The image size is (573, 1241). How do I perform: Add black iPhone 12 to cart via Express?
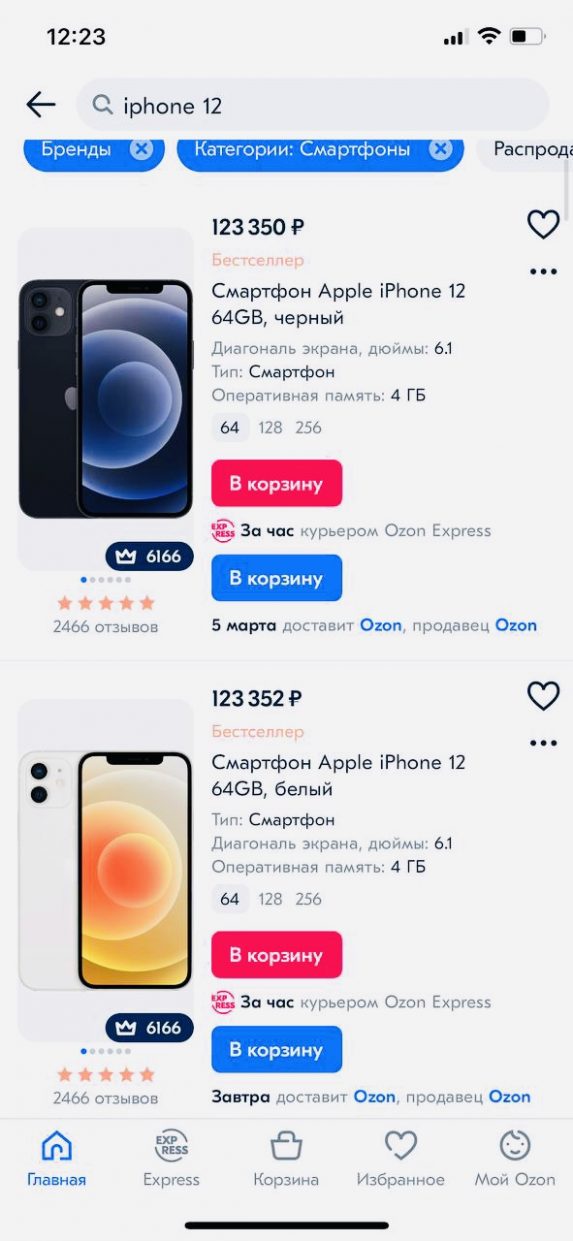pos(277,484)
